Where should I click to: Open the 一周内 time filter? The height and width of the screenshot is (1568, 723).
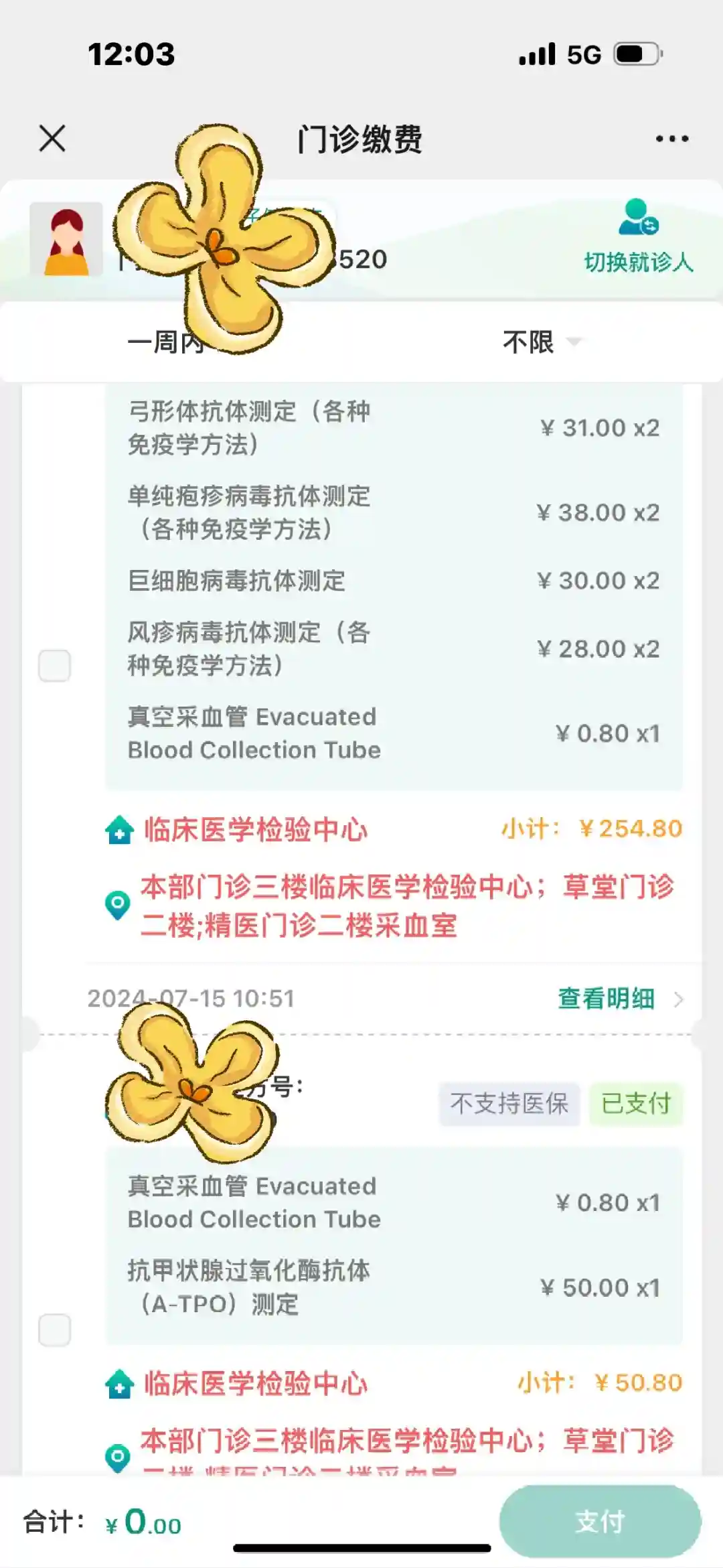point(166,342)
